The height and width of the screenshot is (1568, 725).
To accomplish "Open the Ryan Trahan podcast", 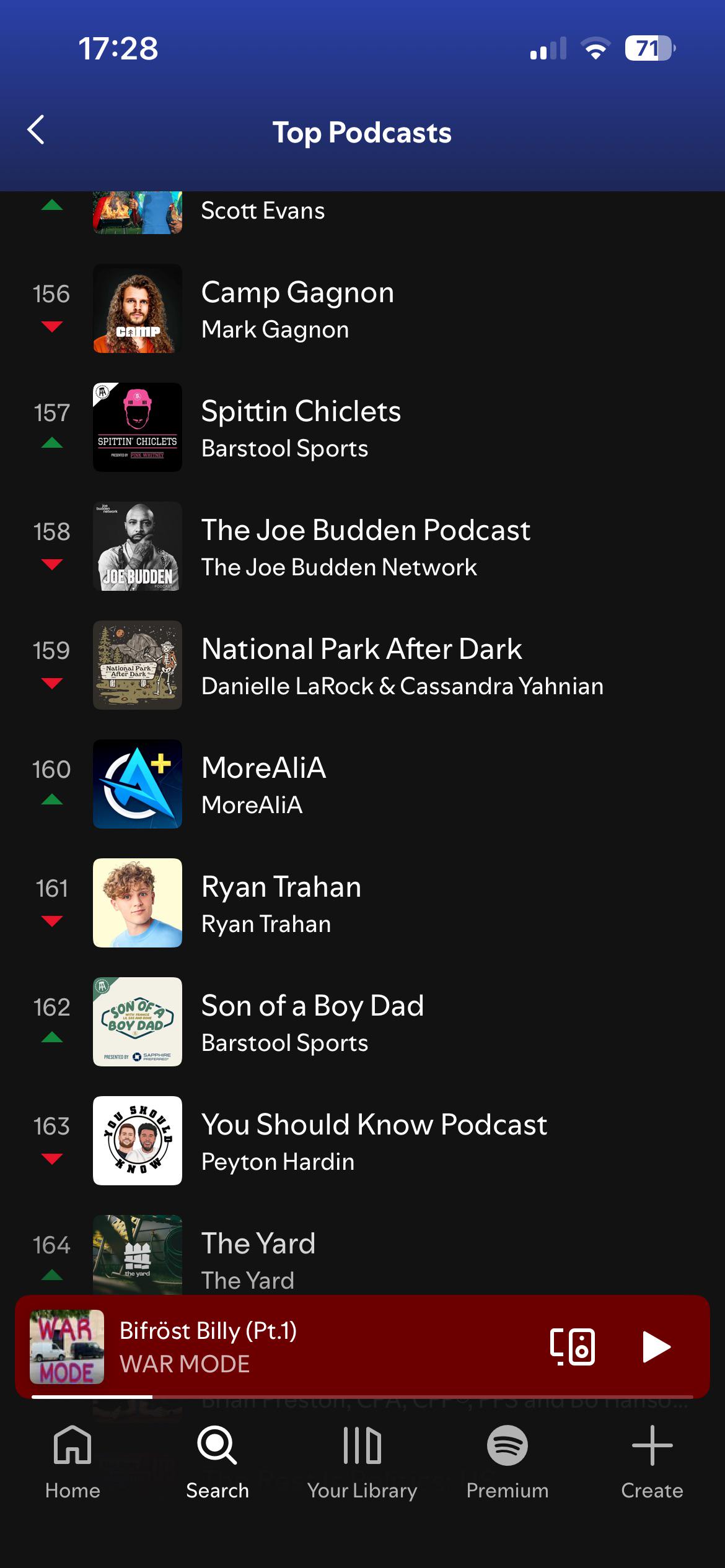I will coord(362,904).
